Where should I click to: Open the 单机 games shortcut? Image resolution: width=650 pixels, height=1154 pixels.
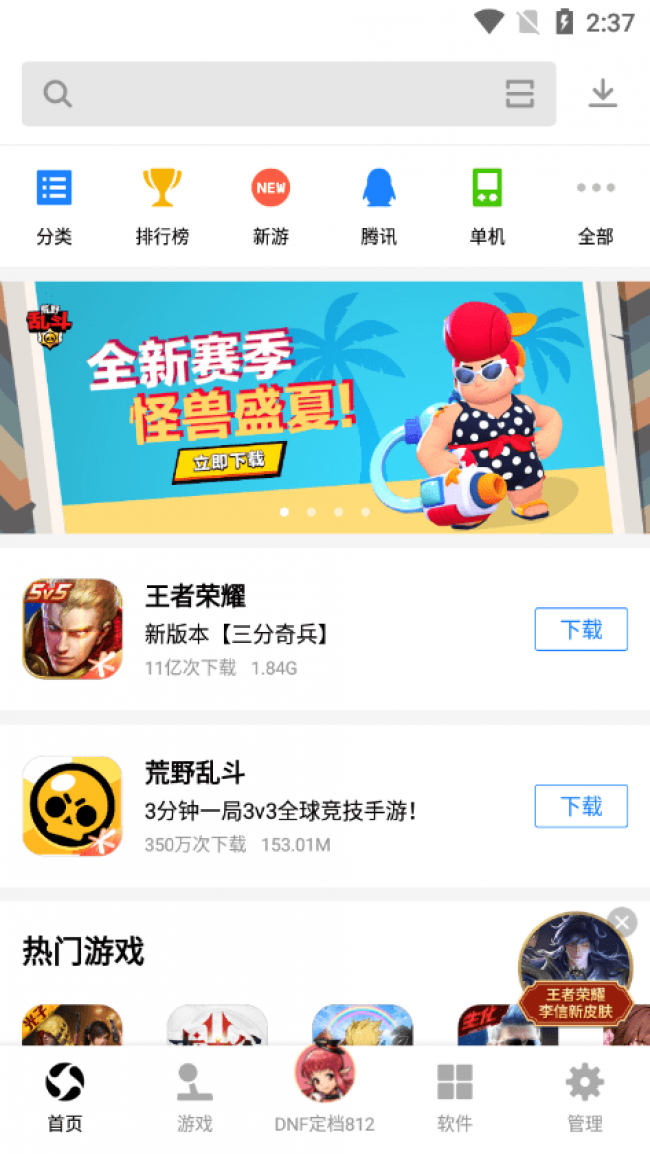click(487, 206)
